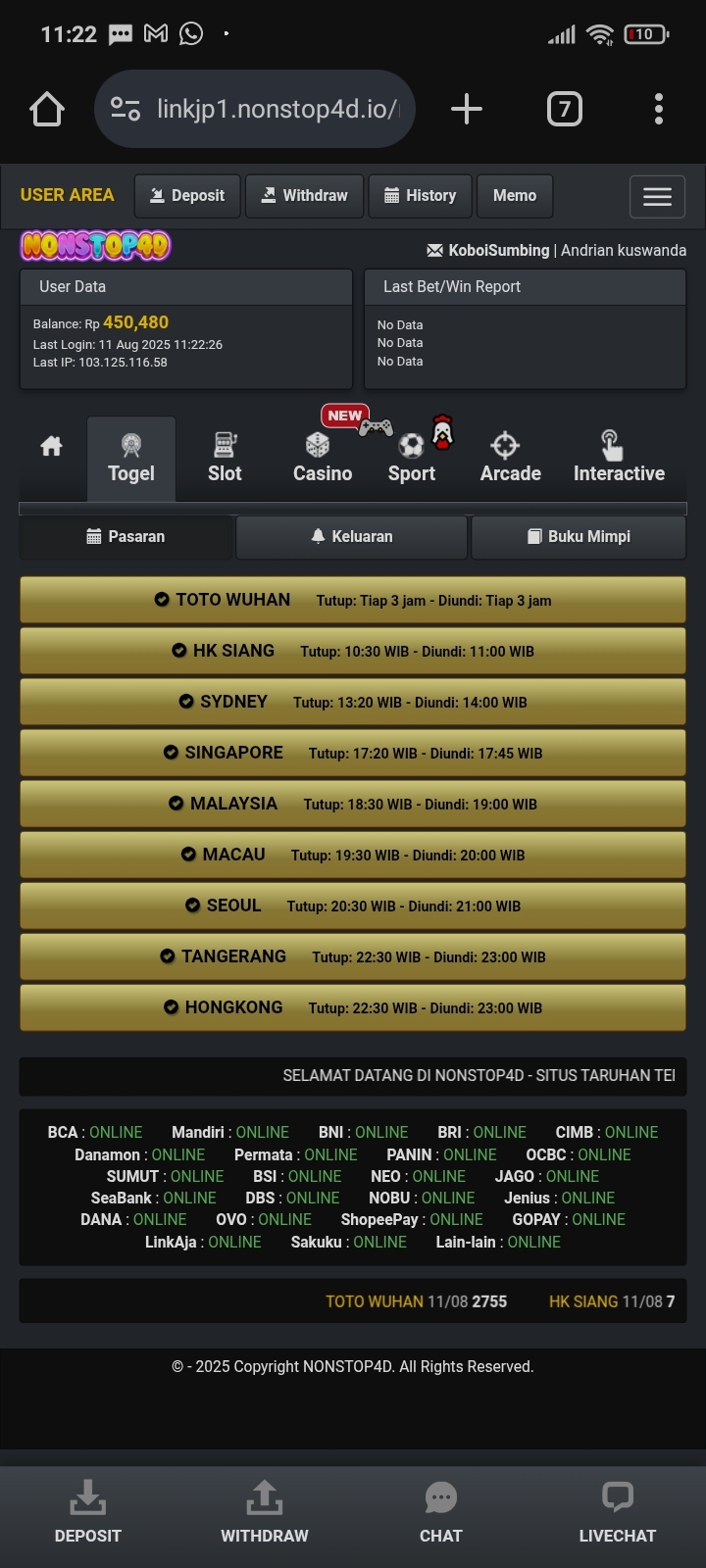
Task: Select the SINGAPORE market
Action: pos(352,753)
